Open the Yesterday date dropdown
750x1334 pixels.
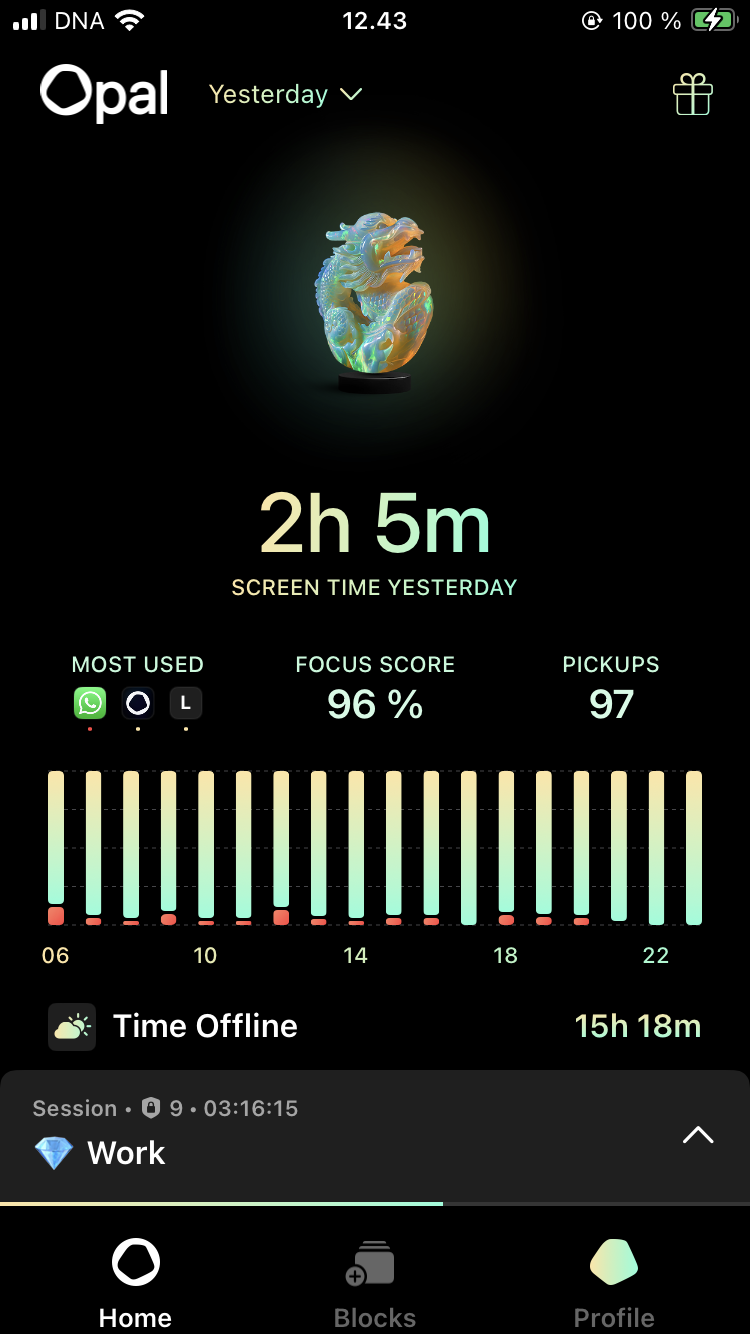point(285,94)
